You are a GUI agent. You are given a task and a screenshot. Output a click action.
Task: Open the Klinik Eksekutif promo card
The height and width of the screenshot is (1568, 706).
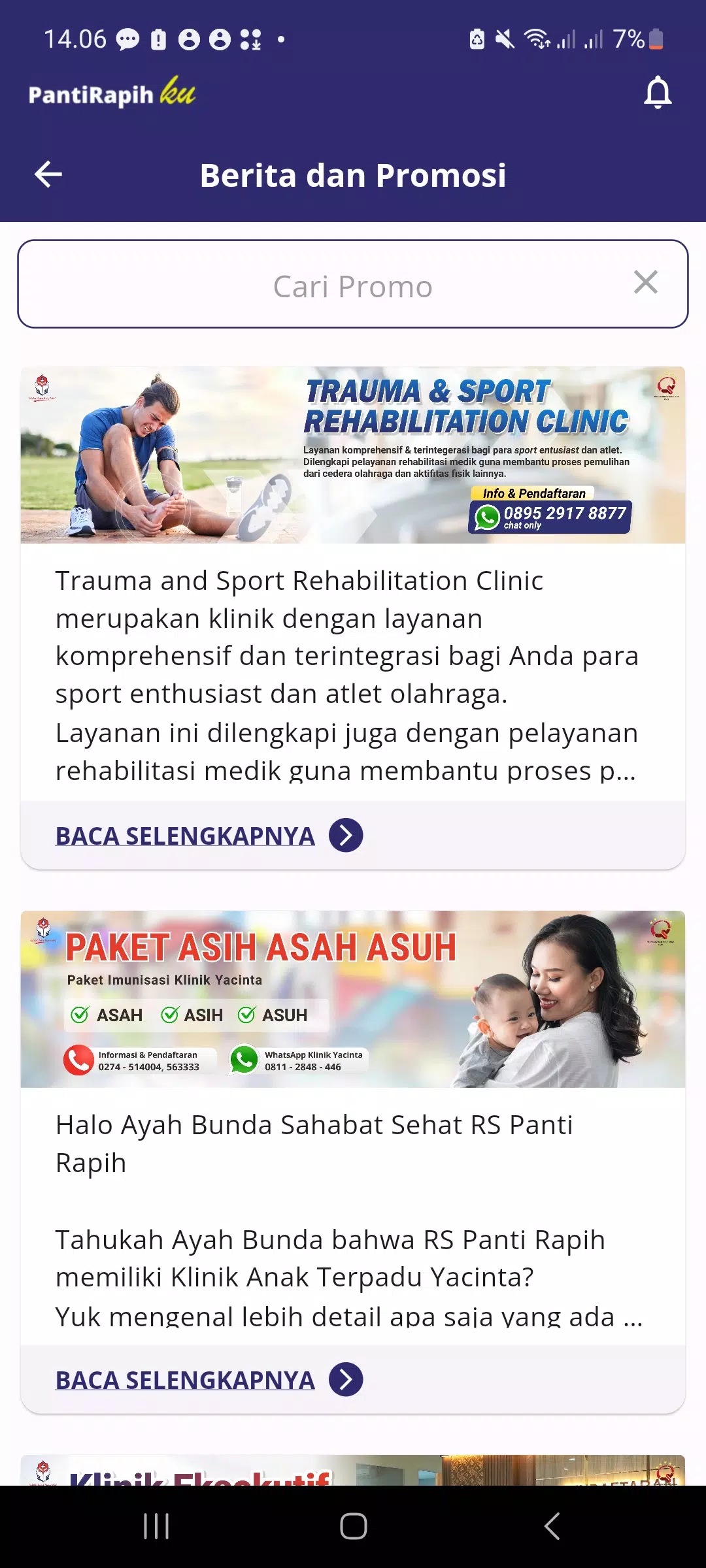(353, 1471)
